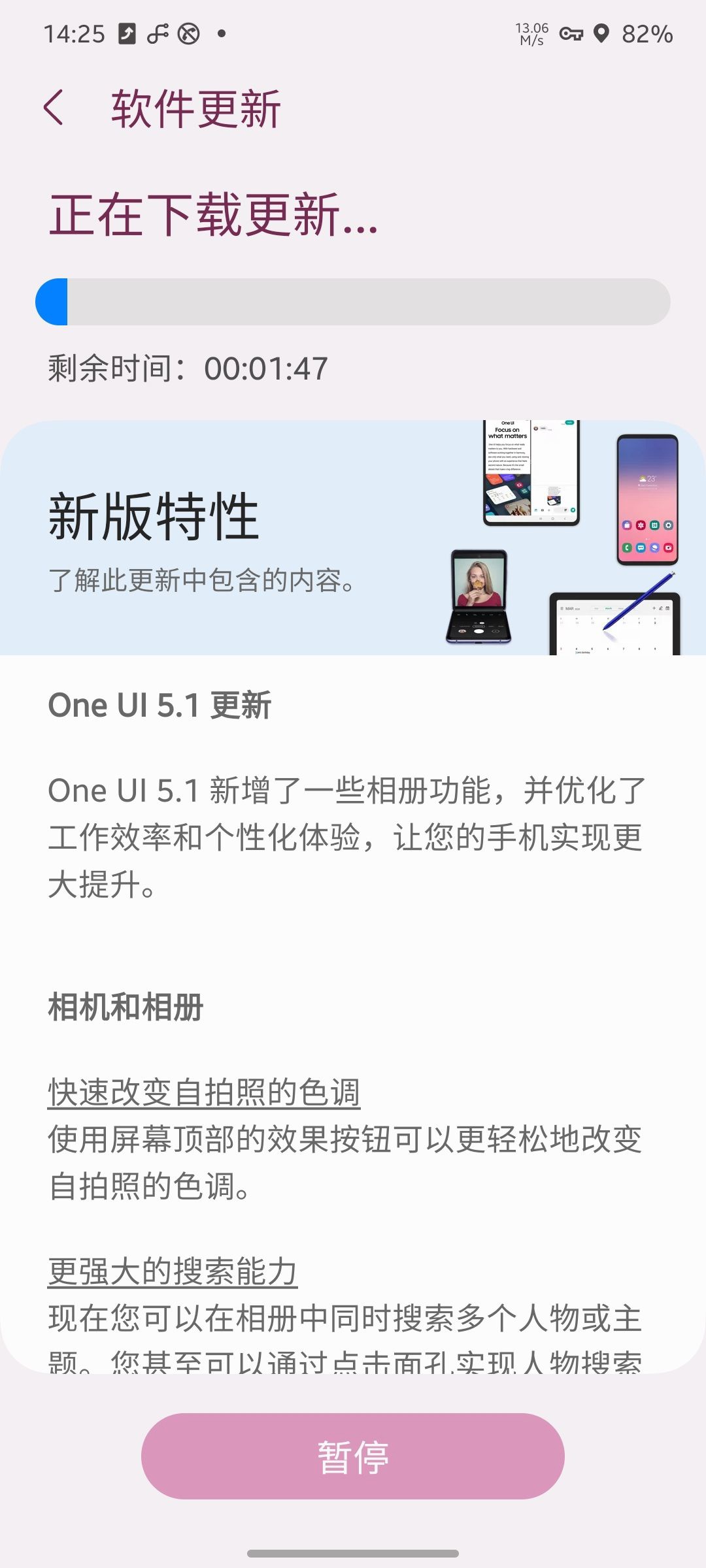This screenshot has height=1568, width=706.
Task: Go back from the 软件更新 screen
Action: tap(54, 108)
